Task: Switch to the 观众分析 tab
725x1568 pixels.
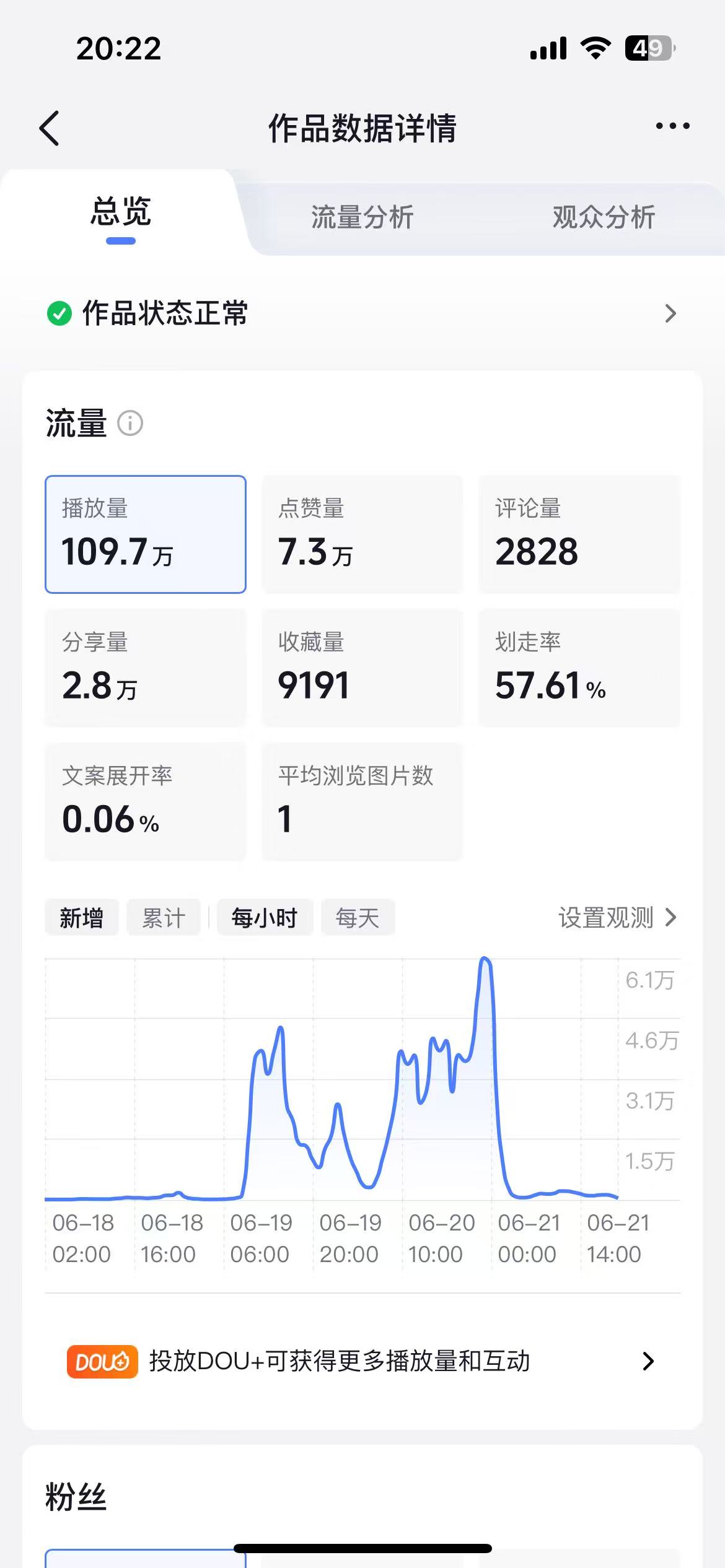Action: point(604,217)
